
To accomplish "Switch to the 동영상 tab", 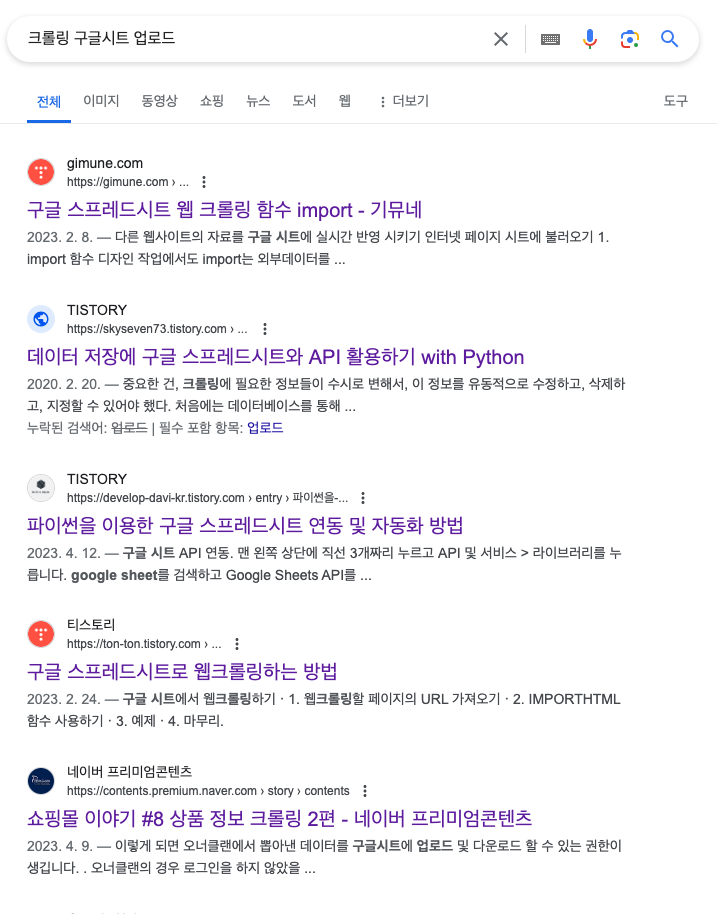I will (x=159, y=101).
